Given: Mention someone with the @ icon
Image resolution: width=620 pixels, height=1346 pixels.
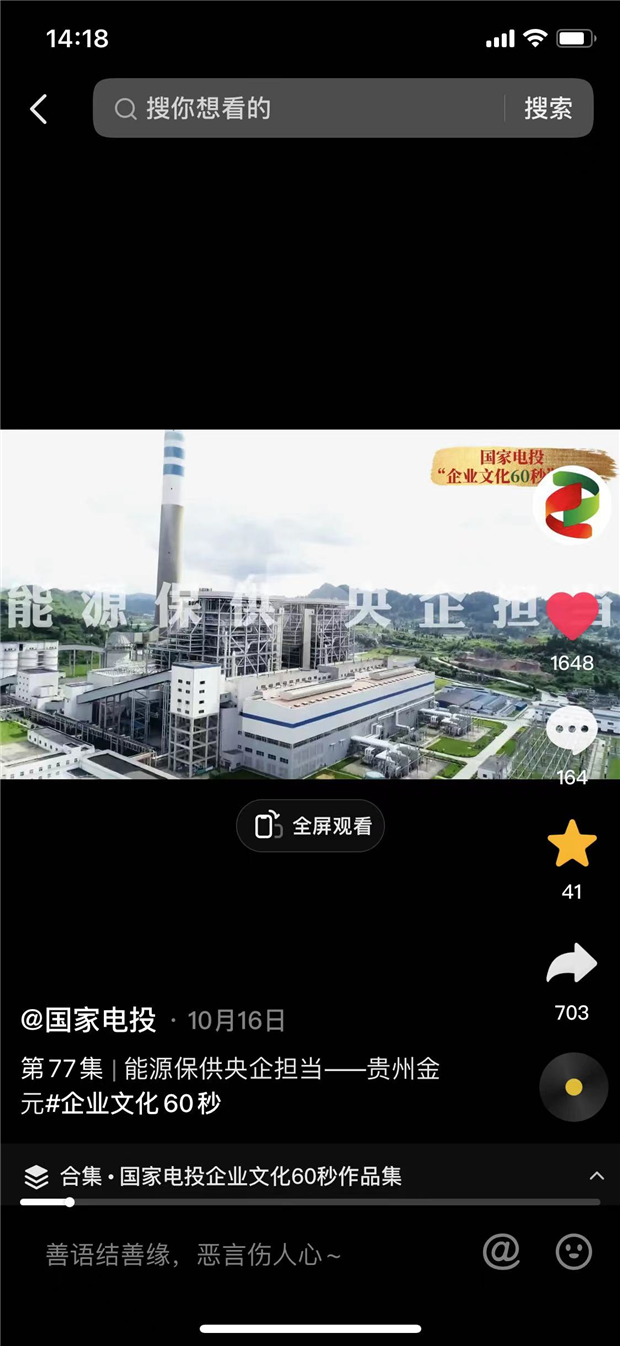Looking at the screenshot, I should pyautogui.click(x=501, y=1252).
